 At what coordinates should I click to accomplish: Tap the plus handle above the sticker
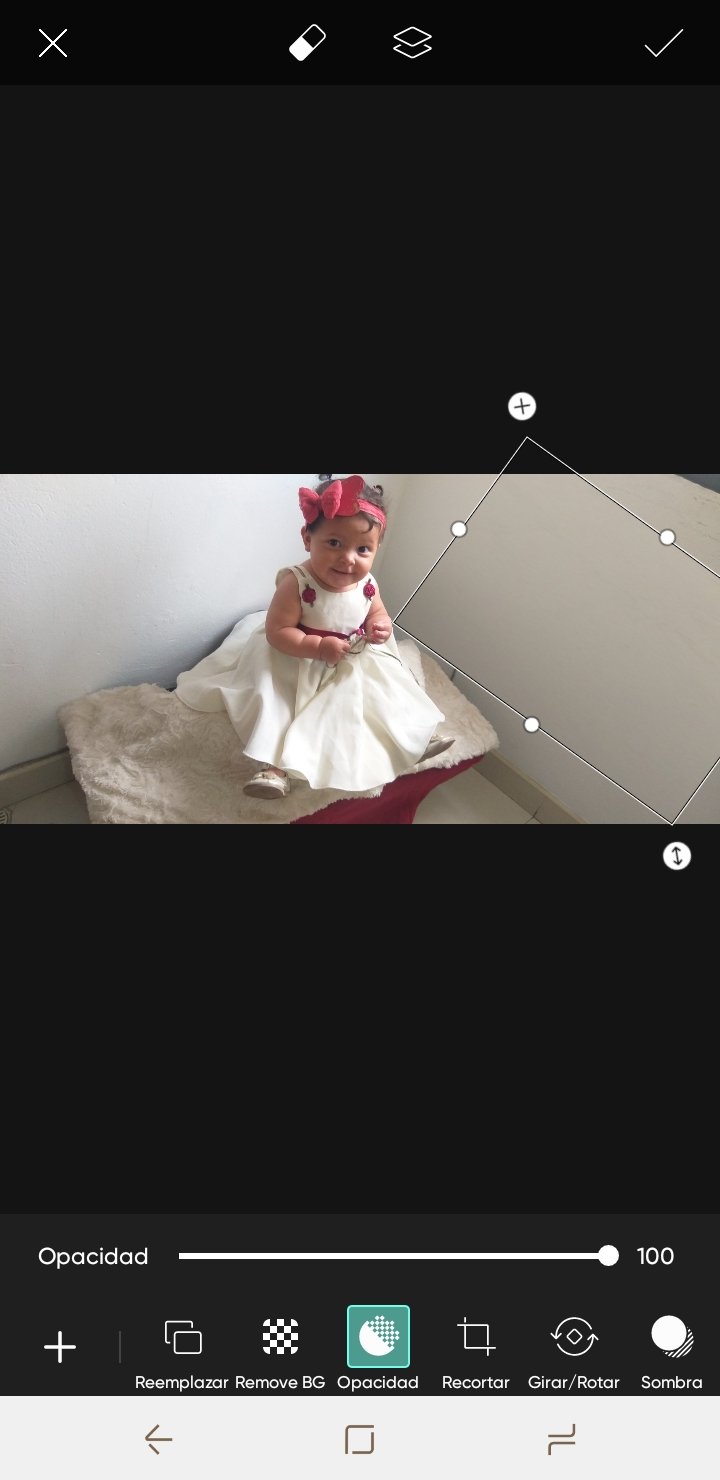pyautogui.click(x=522, y=406)
